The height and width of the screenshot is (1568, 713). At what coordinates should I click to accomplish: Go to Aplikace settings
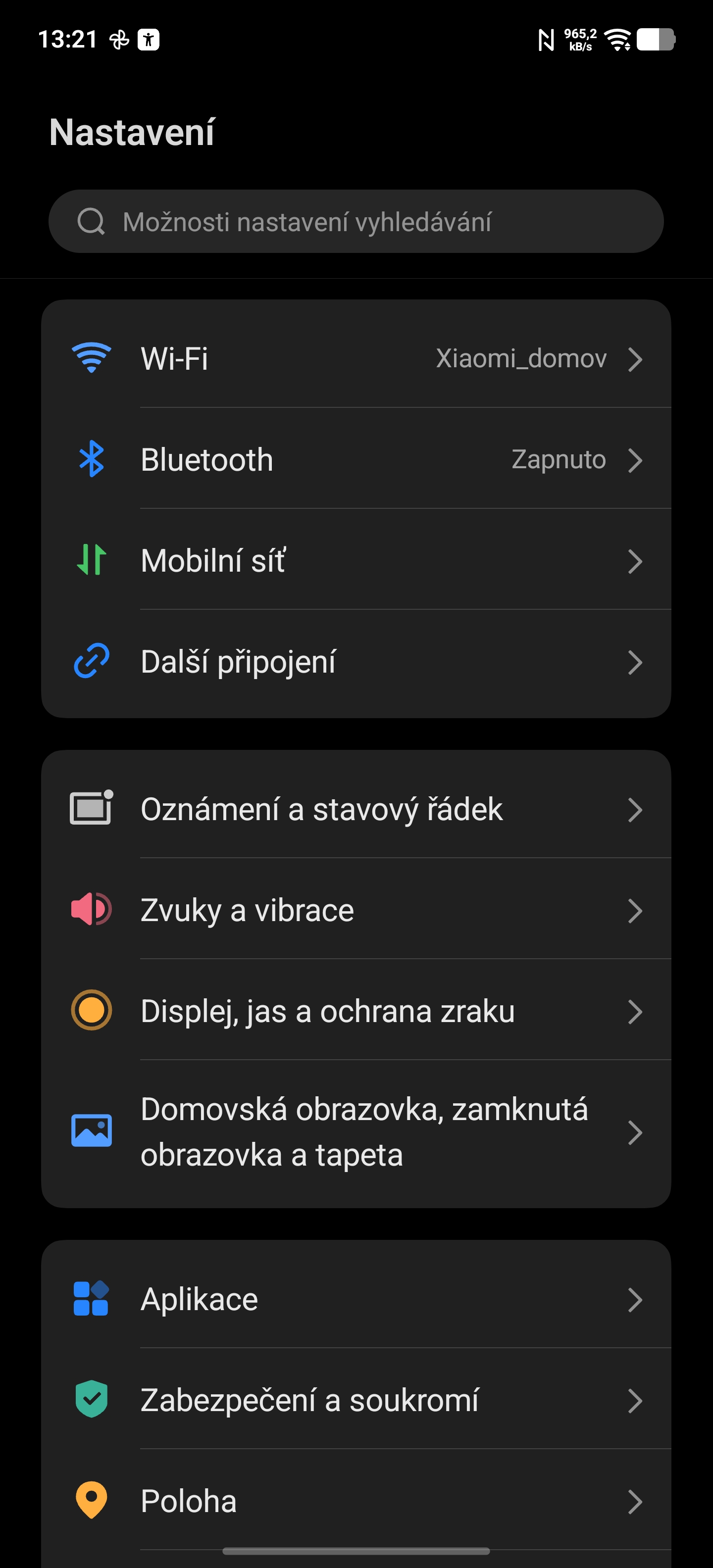[x=356, y=1299]
